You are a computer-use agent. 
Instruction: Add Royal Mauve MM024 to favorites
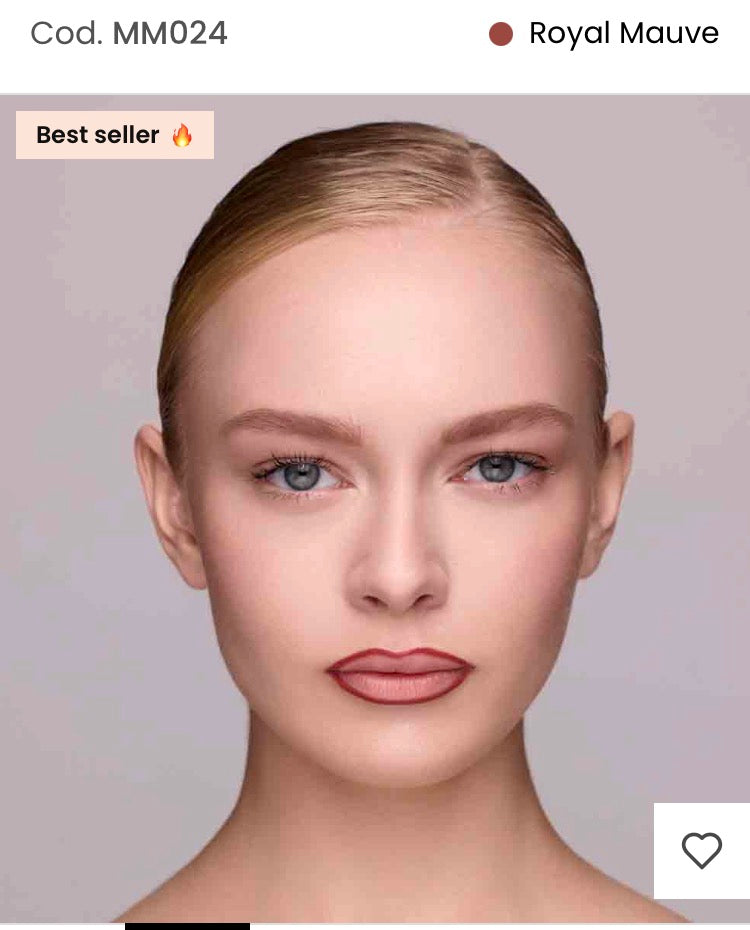click(x=701, y=851)
